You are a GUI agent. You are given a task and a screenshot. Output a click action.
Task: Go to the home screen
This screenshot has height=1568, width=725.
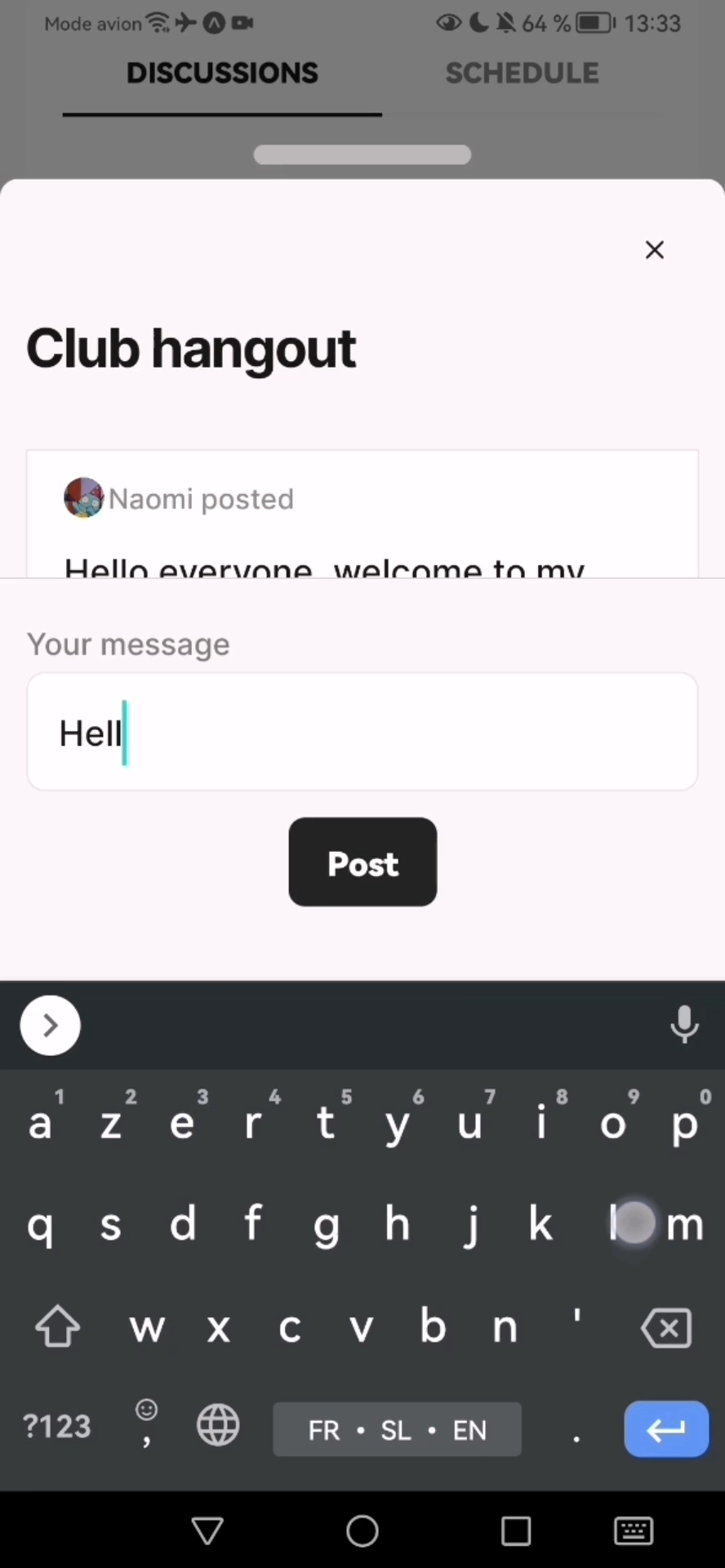[x=362, y=1531]
